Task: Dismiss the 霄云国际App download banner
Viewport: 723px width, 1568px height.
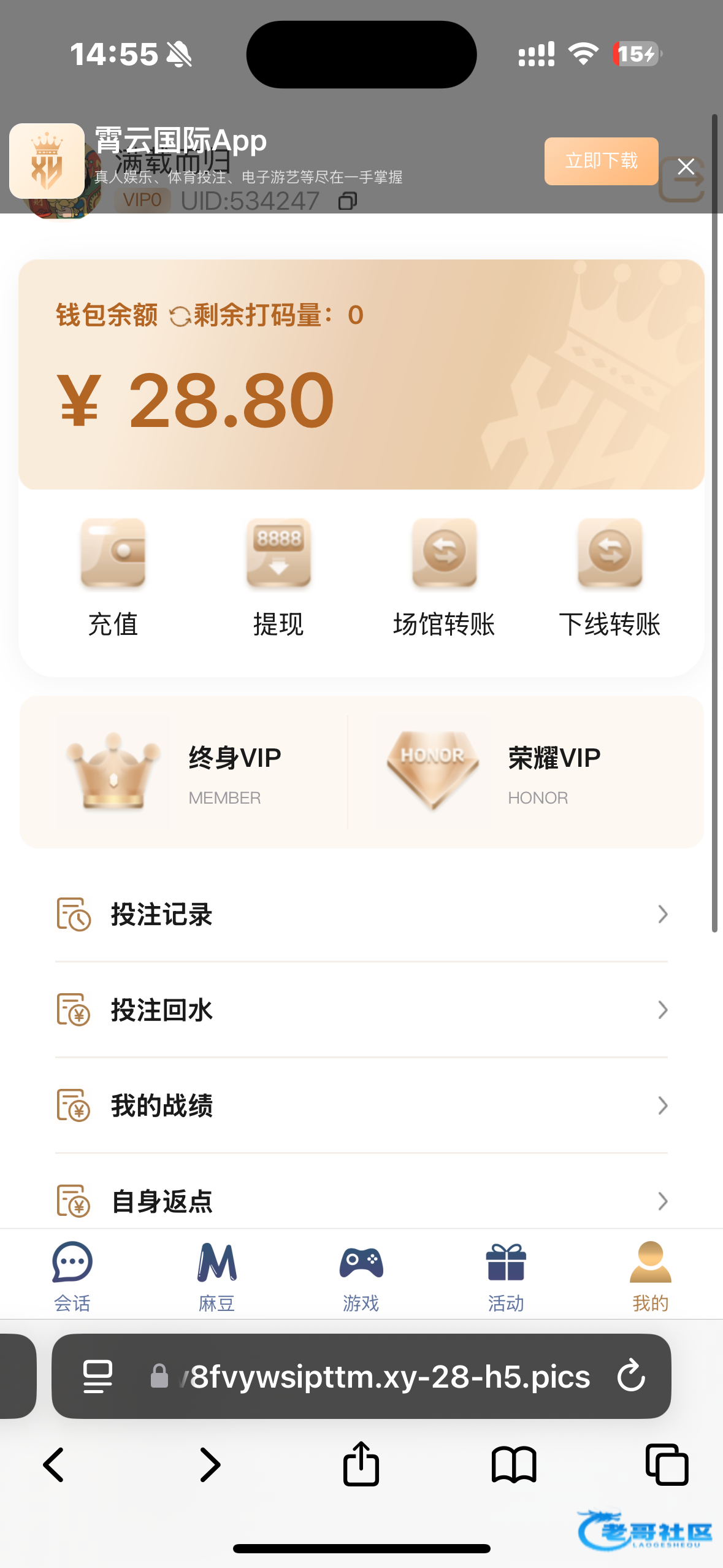Action: tap(686, 167)
